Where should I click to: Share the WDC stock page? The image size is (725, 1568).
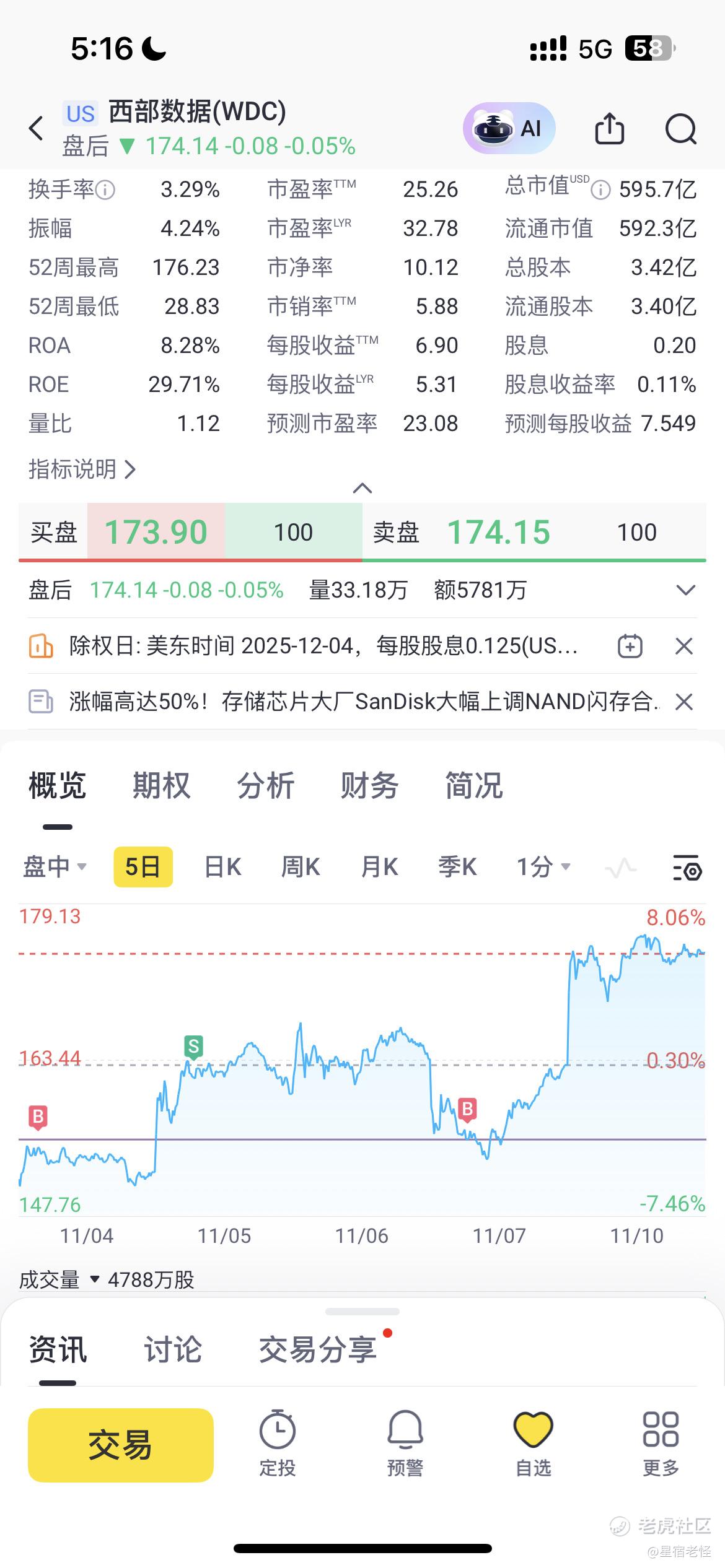click(x=609, y=129)
